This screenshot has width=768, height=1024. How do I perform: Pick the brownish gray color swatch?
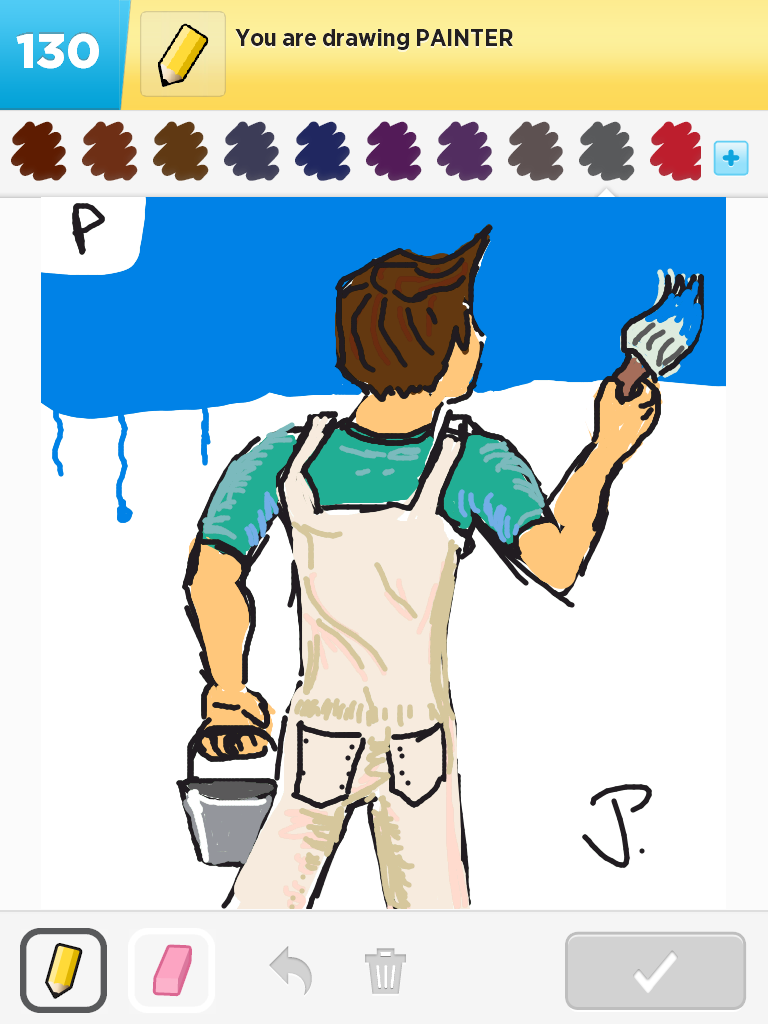(x=535, y=151)
